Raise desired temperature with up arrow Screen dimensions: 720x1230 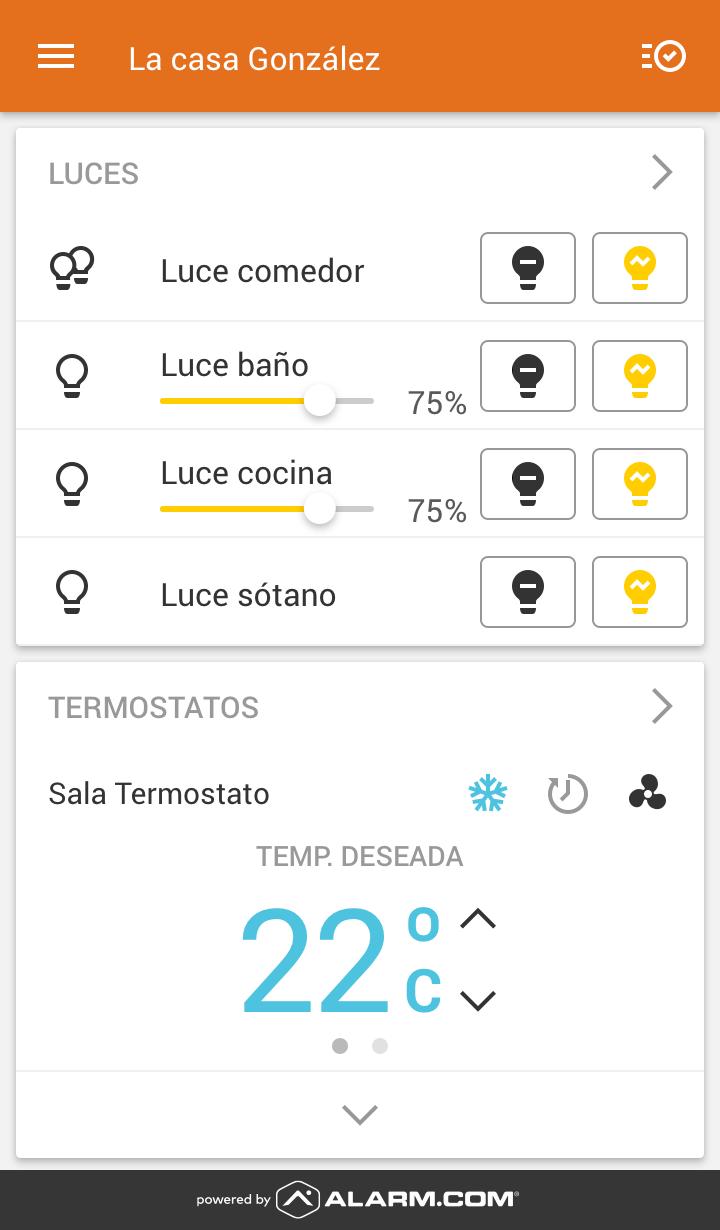tap(478, 918)
